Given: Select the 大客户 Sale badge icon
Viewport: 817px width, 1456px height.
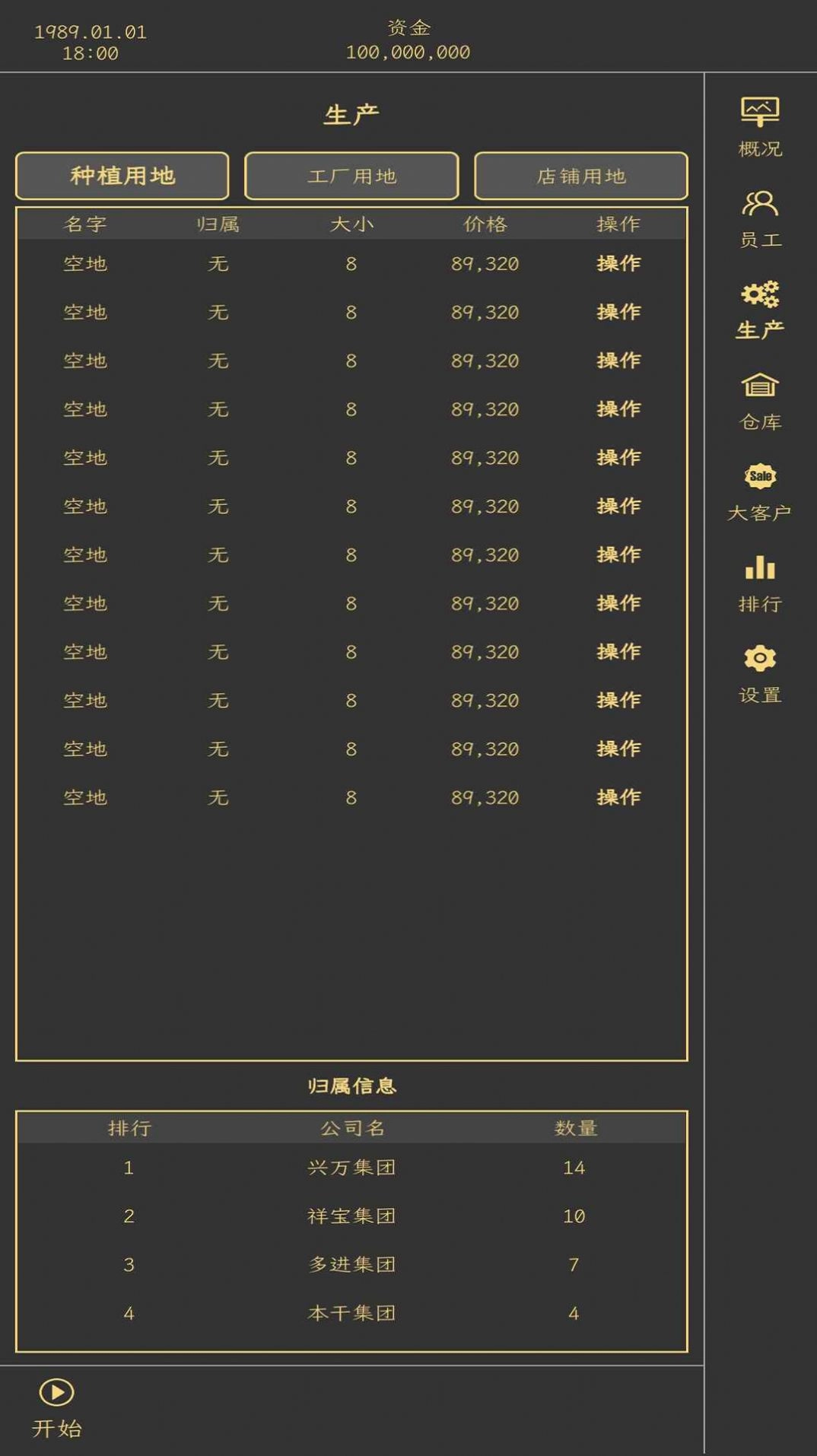Looking at the screenshot, I should pyautogui.click(x=759, y=491).
